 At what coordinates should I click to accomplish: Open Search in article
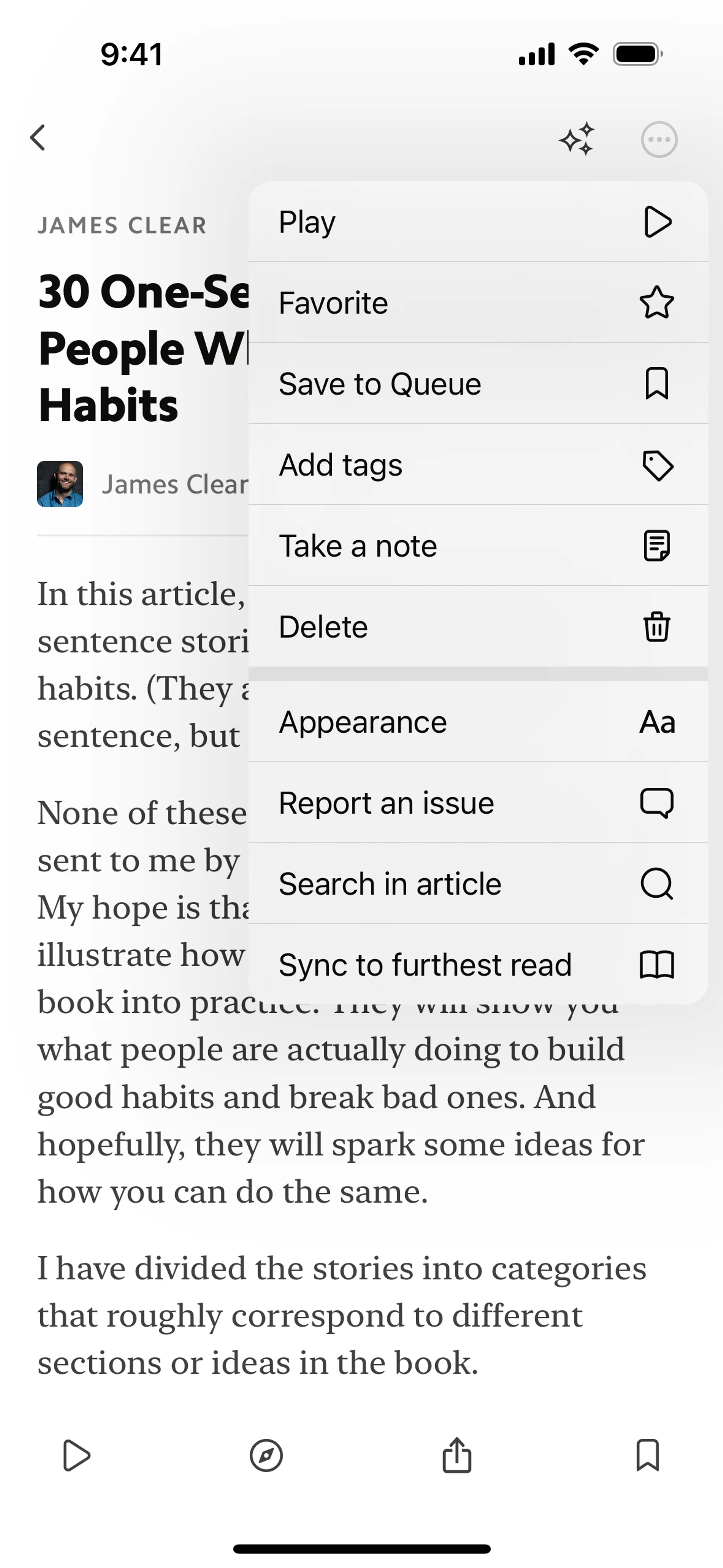478,885
